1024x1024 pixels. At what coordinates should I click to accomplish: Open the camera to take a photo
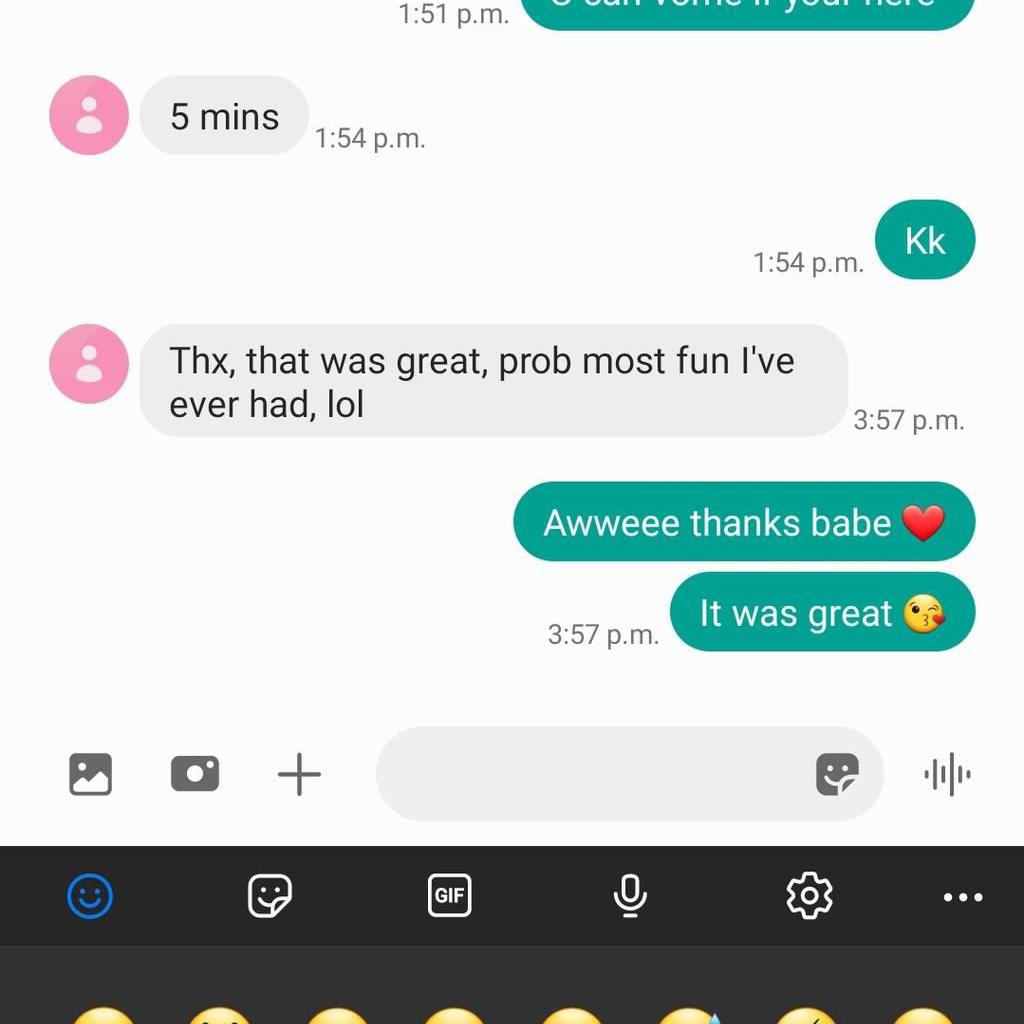(195, 774)
